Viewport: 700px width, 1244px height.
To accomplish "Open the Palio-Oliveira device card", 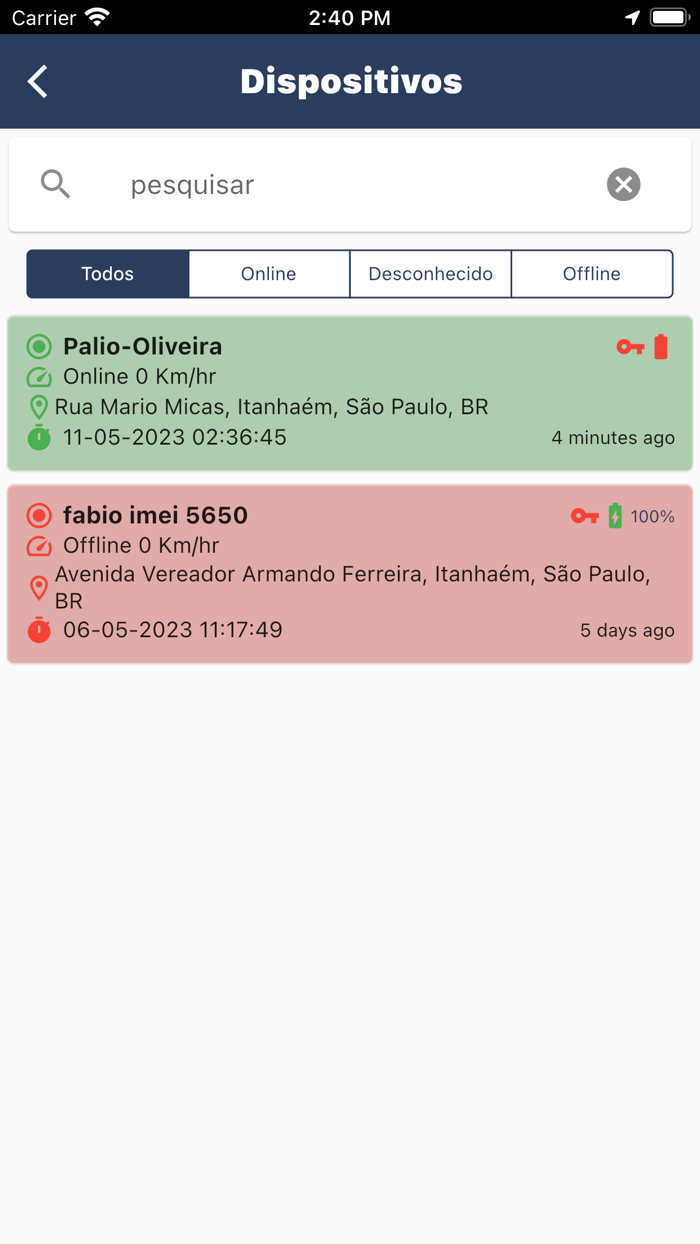I will click(x=350, y=393).
